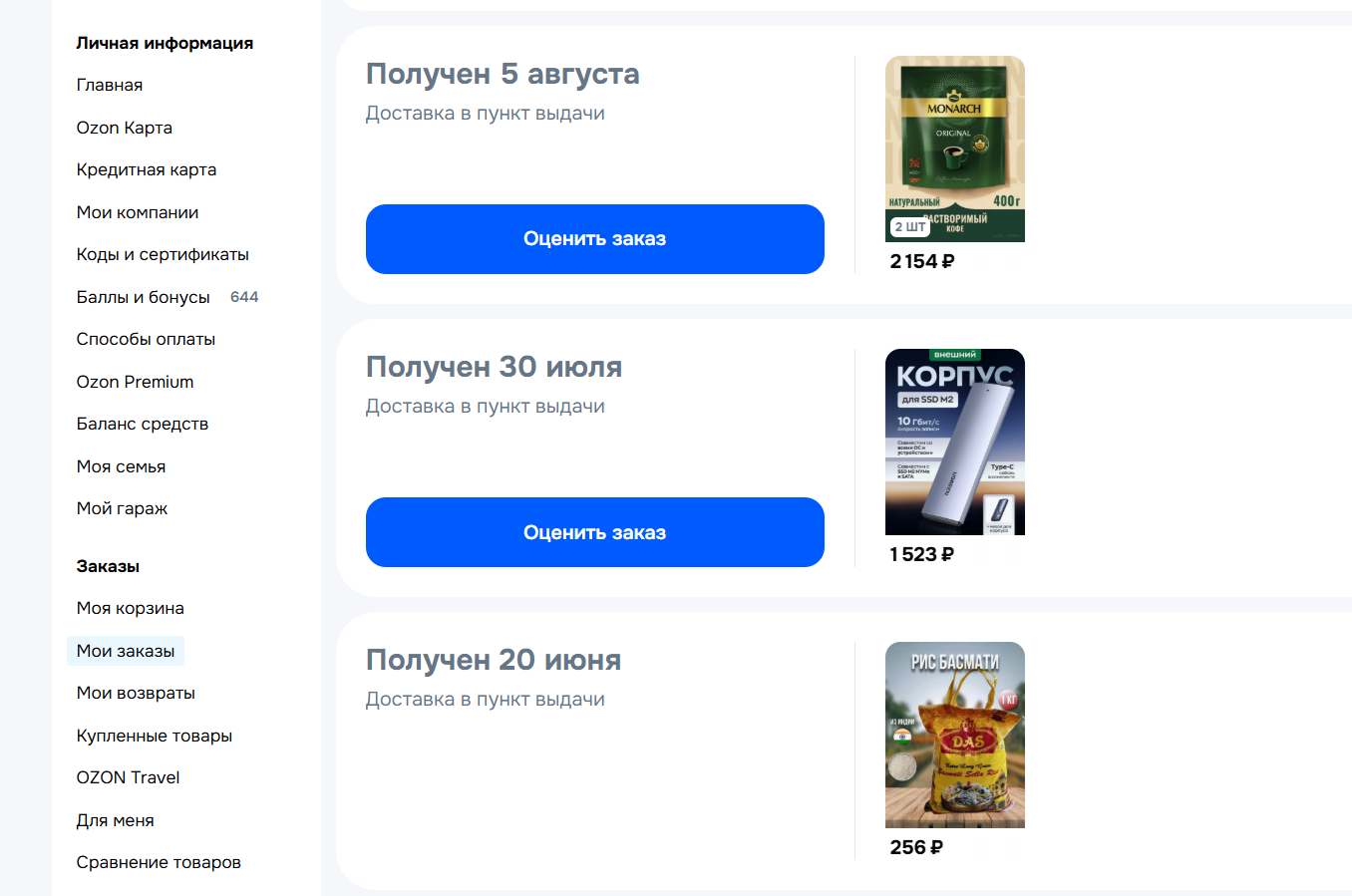
Task: Open Способы оплаты settings
Action: click(146, 339)
